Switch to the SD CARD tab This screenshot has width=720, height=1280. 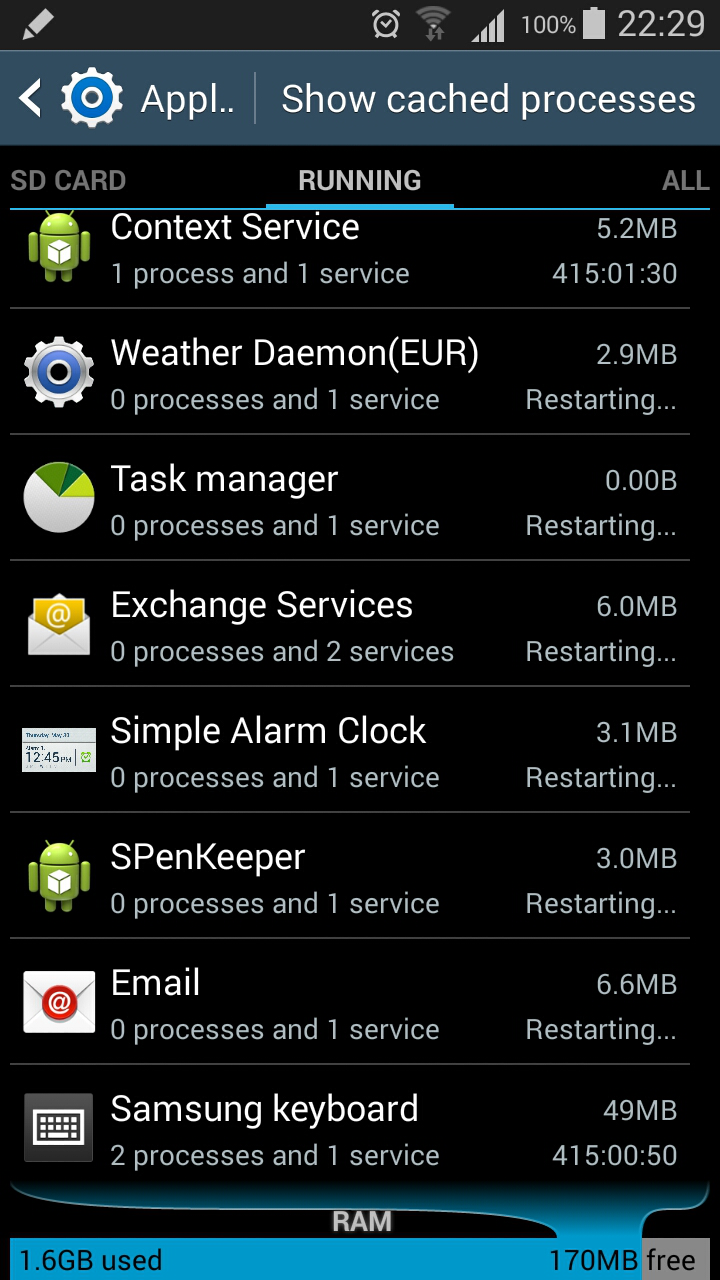point(68,181)
